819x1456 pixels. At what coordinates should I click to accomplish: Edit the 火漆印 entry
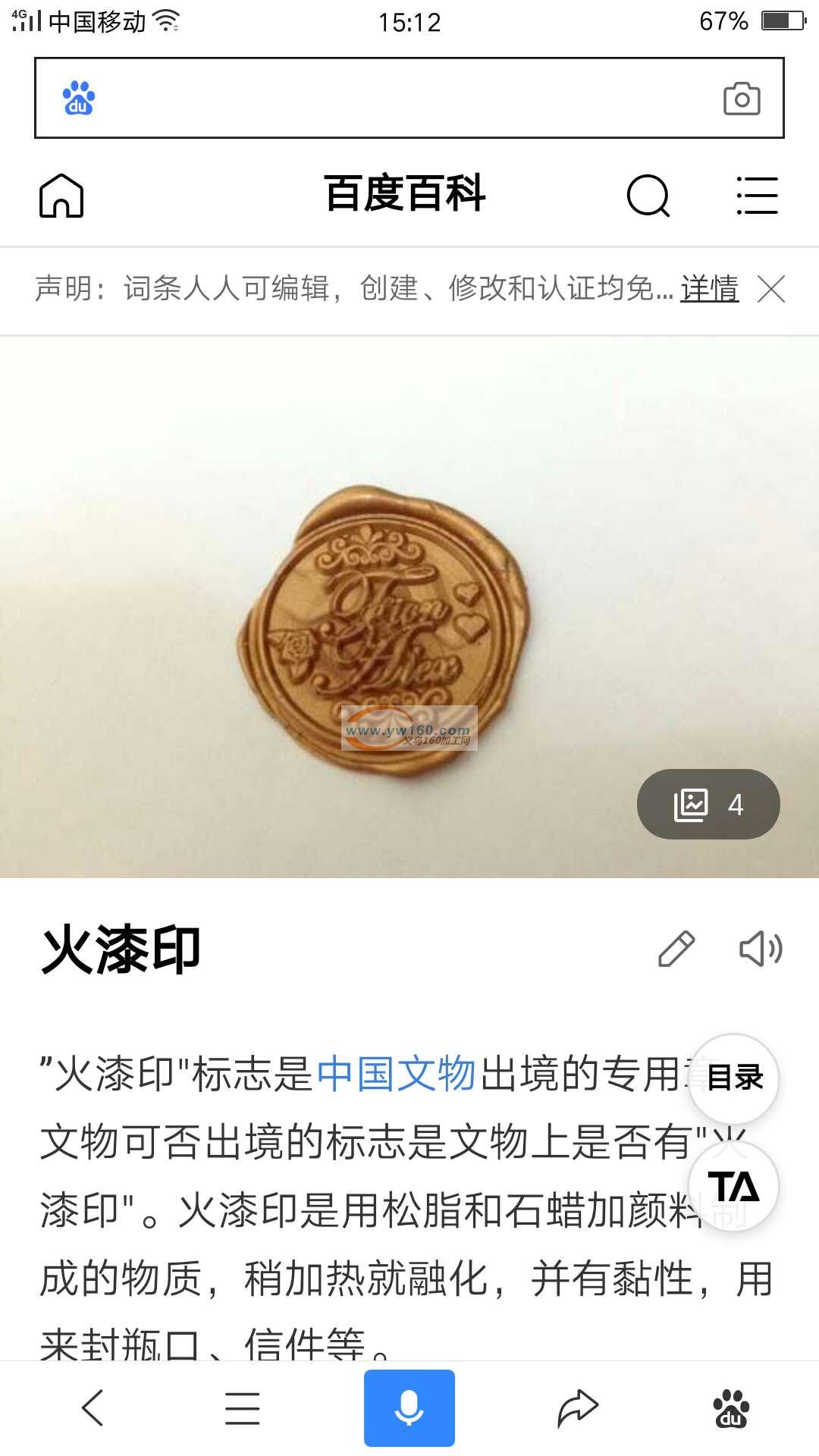point(676,949)
